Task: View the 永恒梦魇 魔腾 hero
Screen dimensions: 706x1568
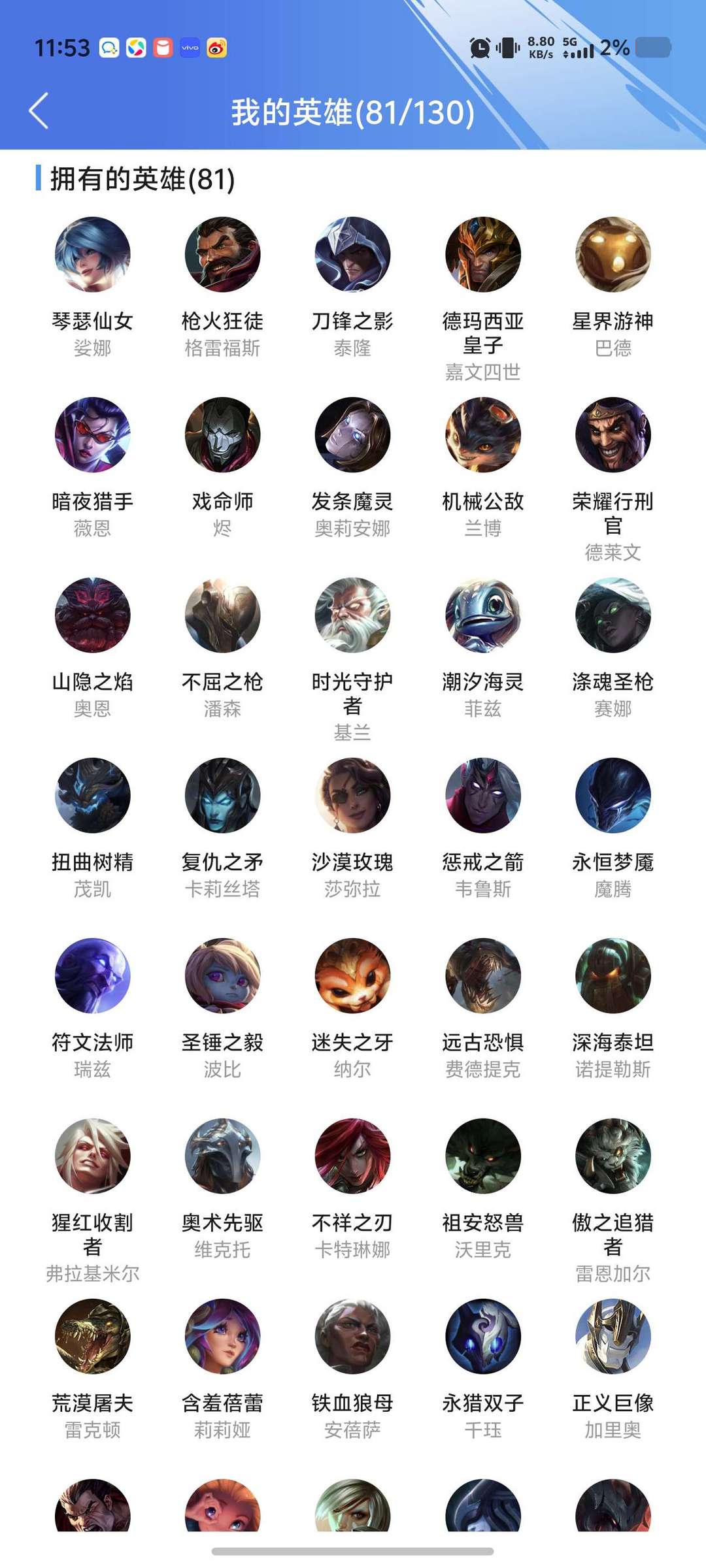Action: click(613, 796)
